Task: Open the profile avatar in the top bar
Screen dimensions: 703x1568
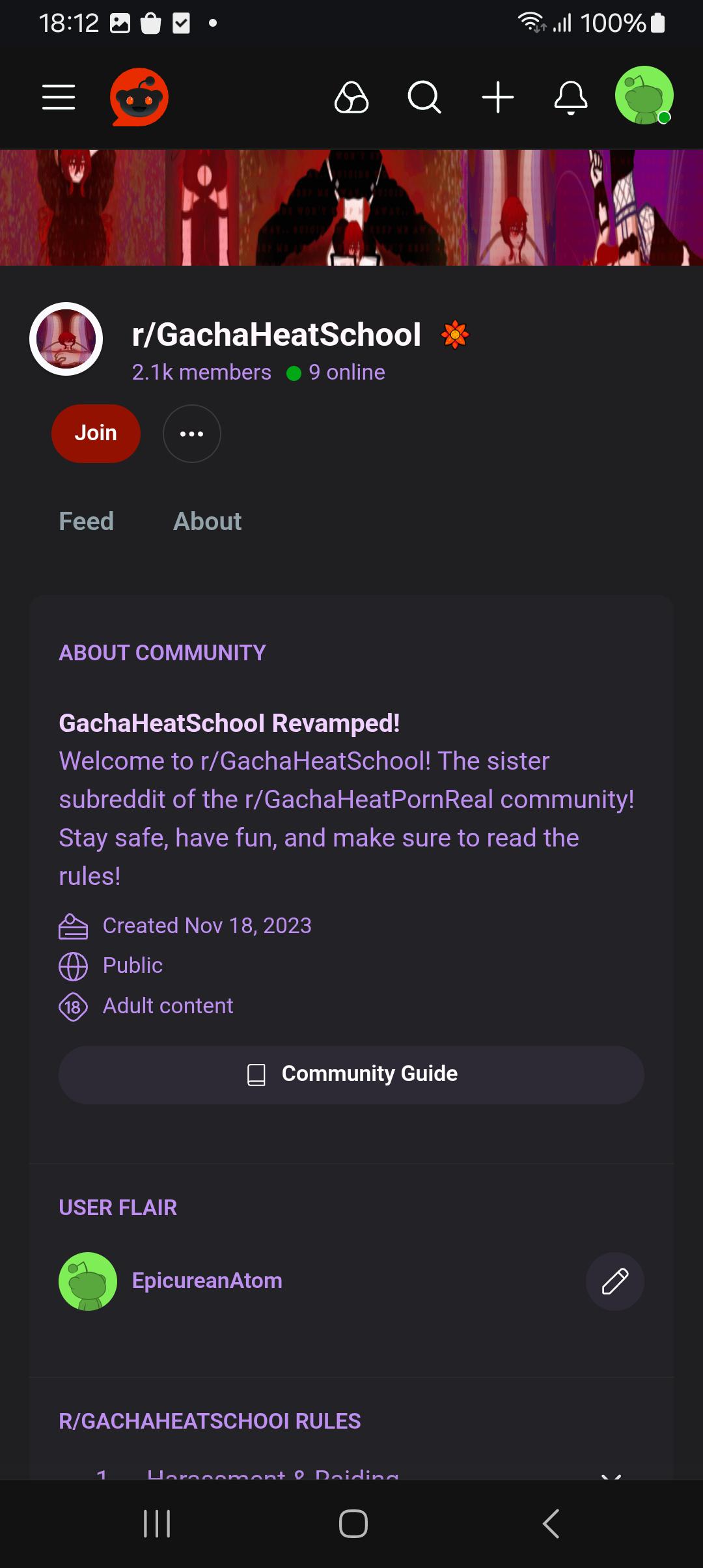Action: pyautogui.click(x=644, y=95)
